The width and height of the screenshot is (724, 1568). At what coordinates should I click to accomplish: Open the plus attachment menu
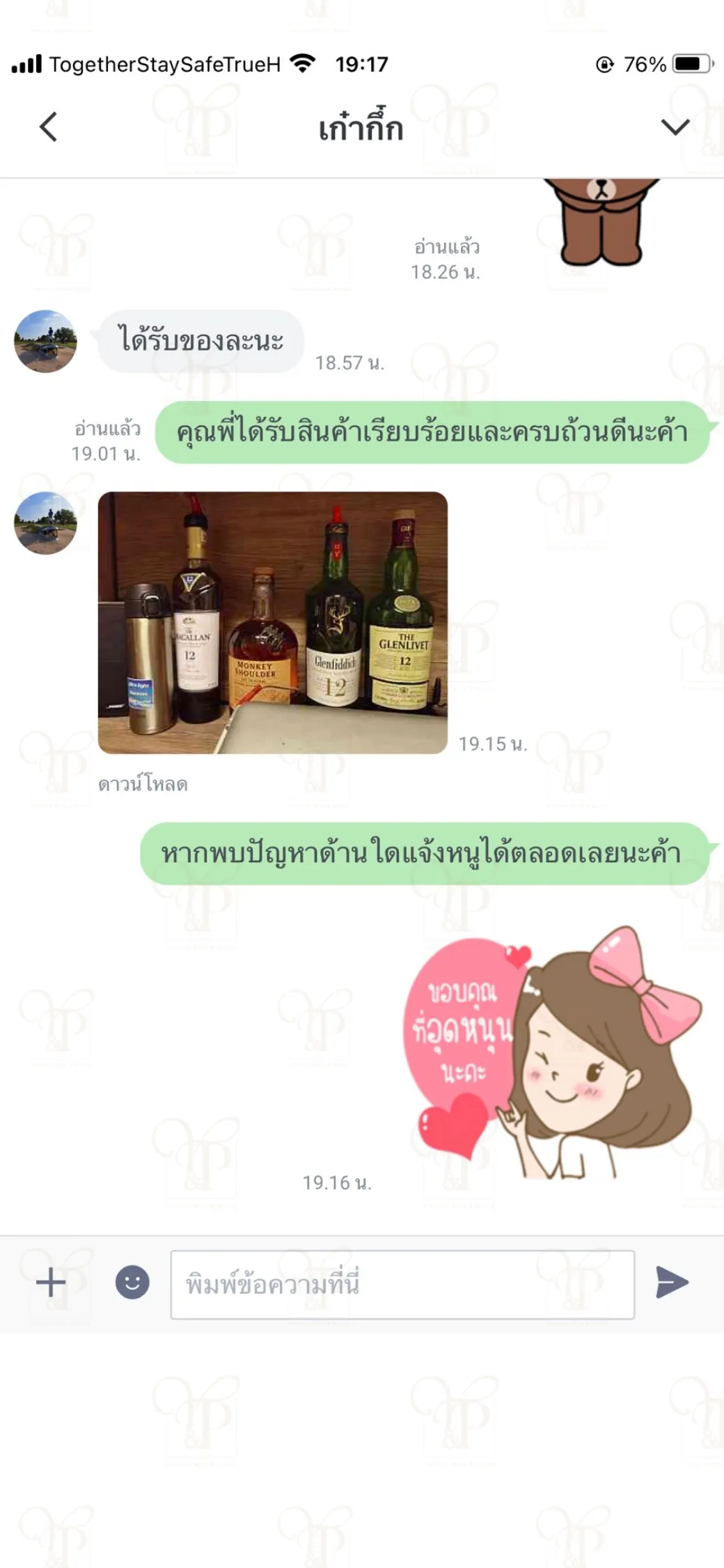(51, 1282)
